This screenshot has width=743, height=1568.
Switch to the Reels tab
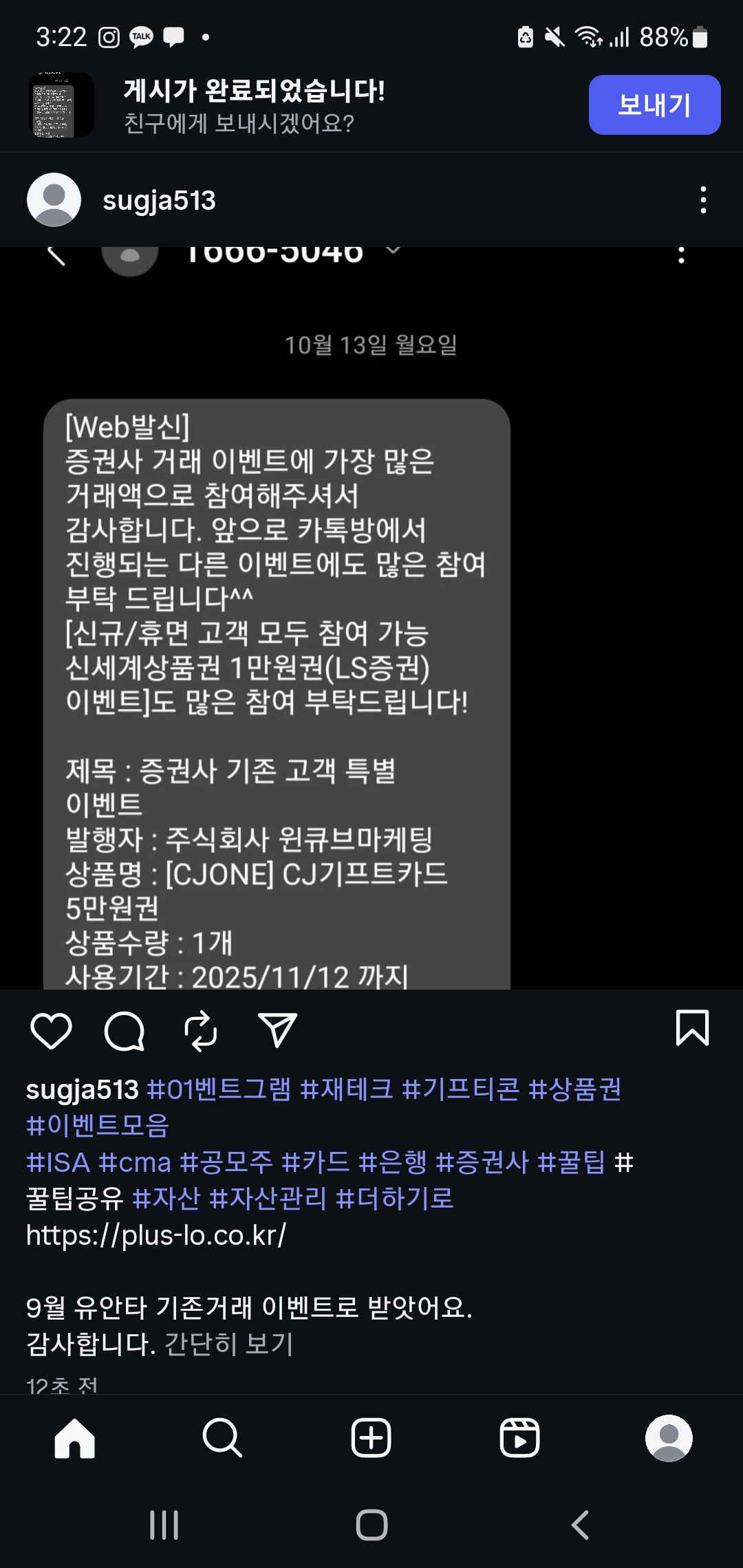click(519, 1437)
